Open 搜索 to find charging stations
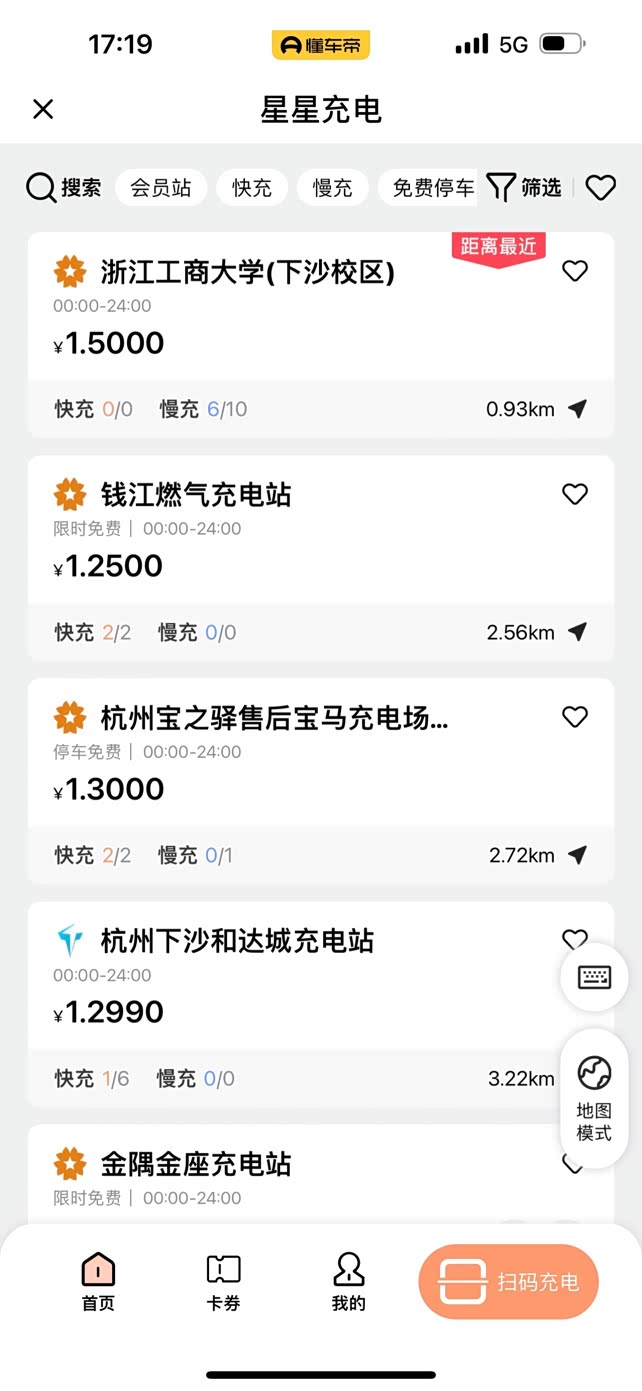The image size is (642, 1391). click(x=64, y=187)
